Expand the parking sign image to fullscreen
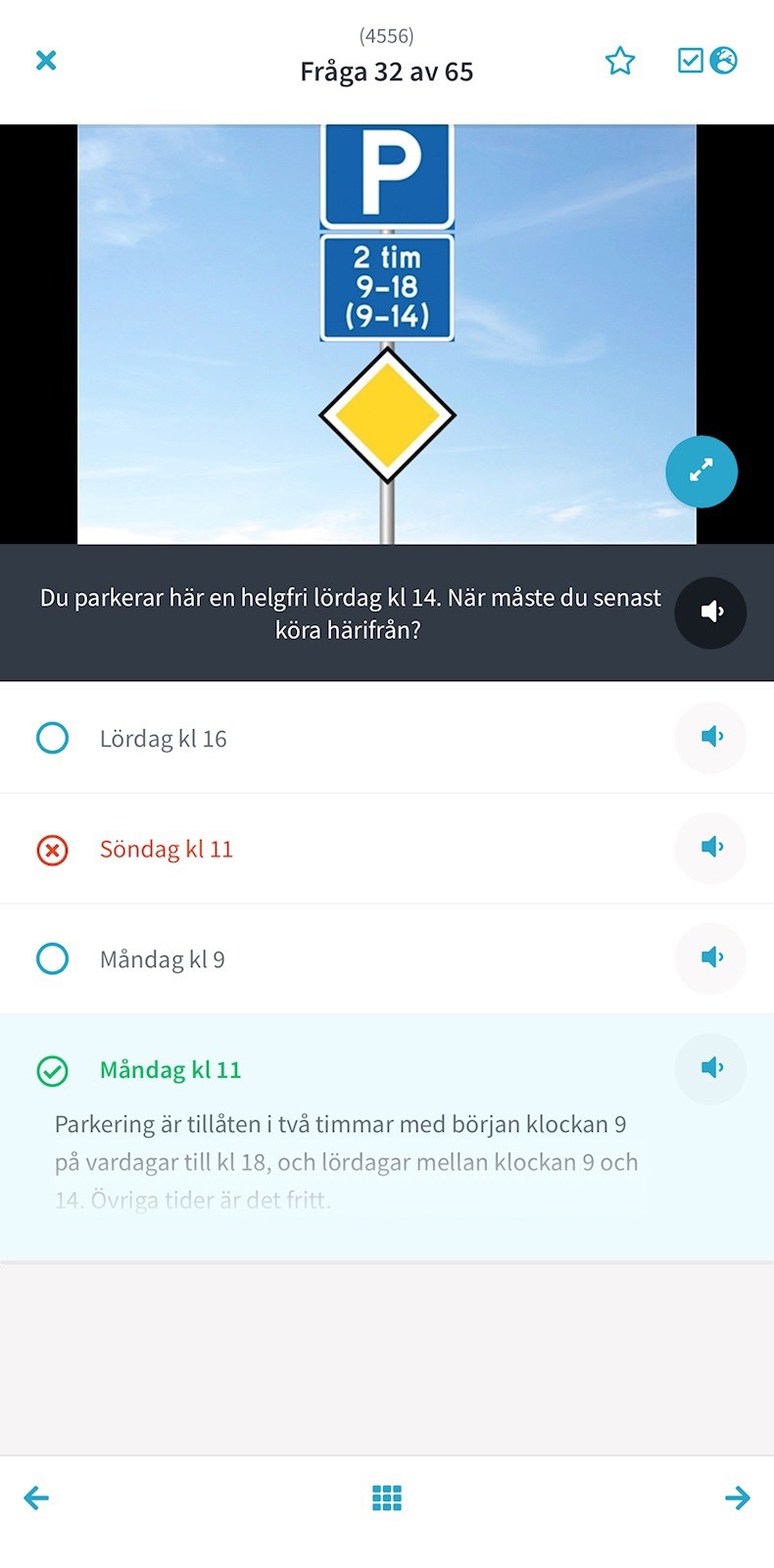 tap(701, 471)
